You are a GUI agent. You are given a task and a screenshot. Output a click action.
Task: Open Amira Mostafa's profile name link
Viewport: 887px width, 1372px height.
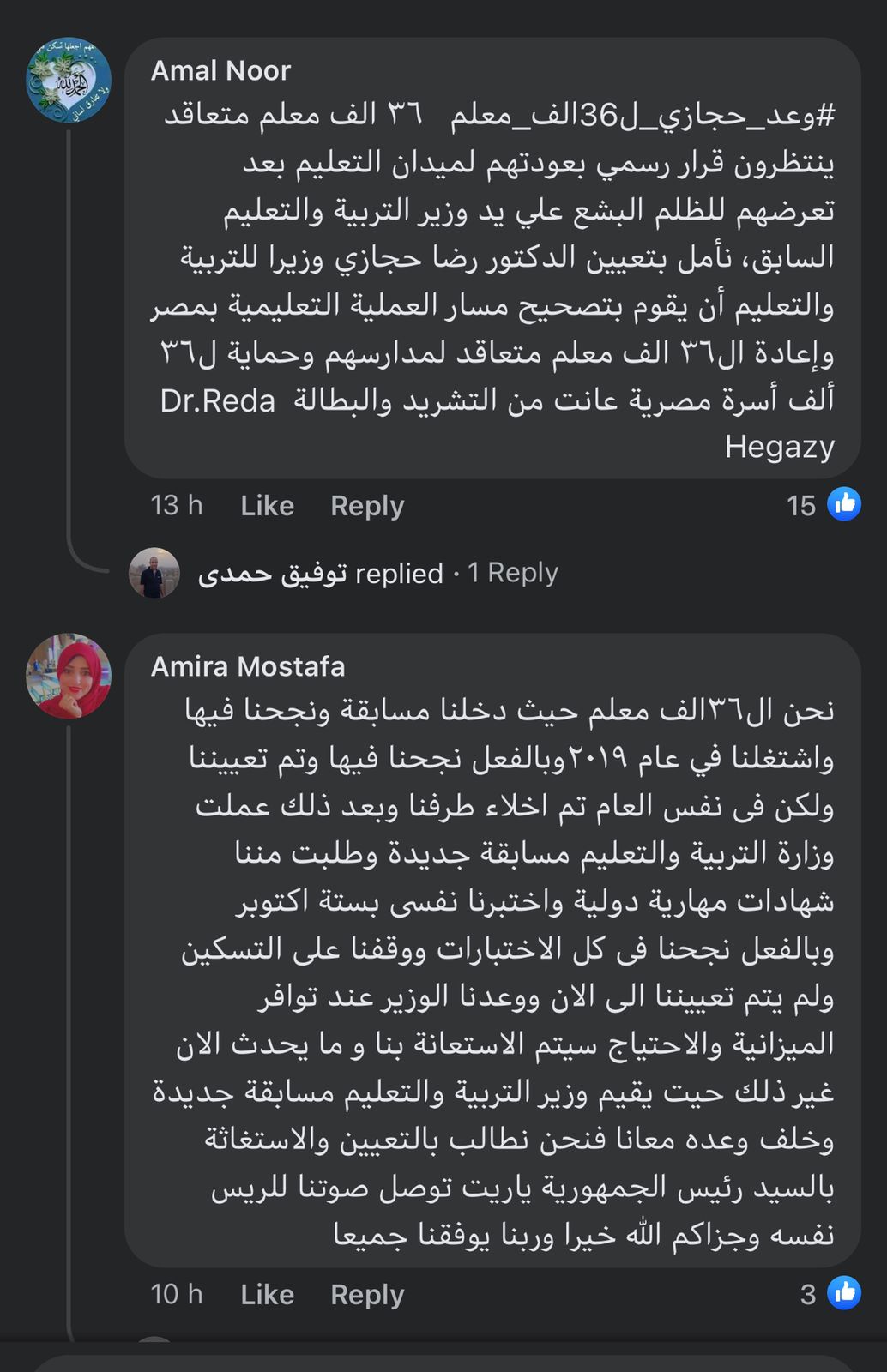pyautogui.click(x=248, y=667)
